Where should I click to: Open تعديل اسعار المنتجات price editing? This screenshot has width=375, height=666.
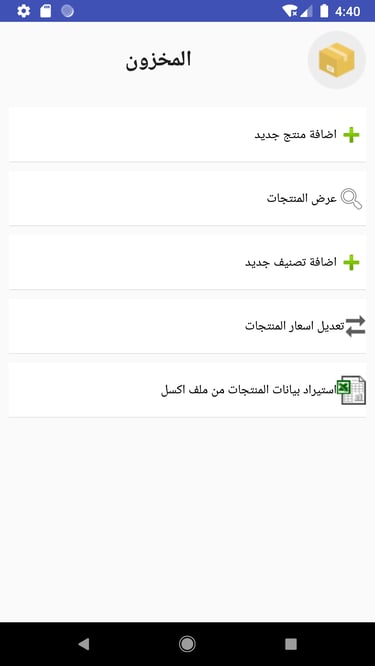(187, 326)
